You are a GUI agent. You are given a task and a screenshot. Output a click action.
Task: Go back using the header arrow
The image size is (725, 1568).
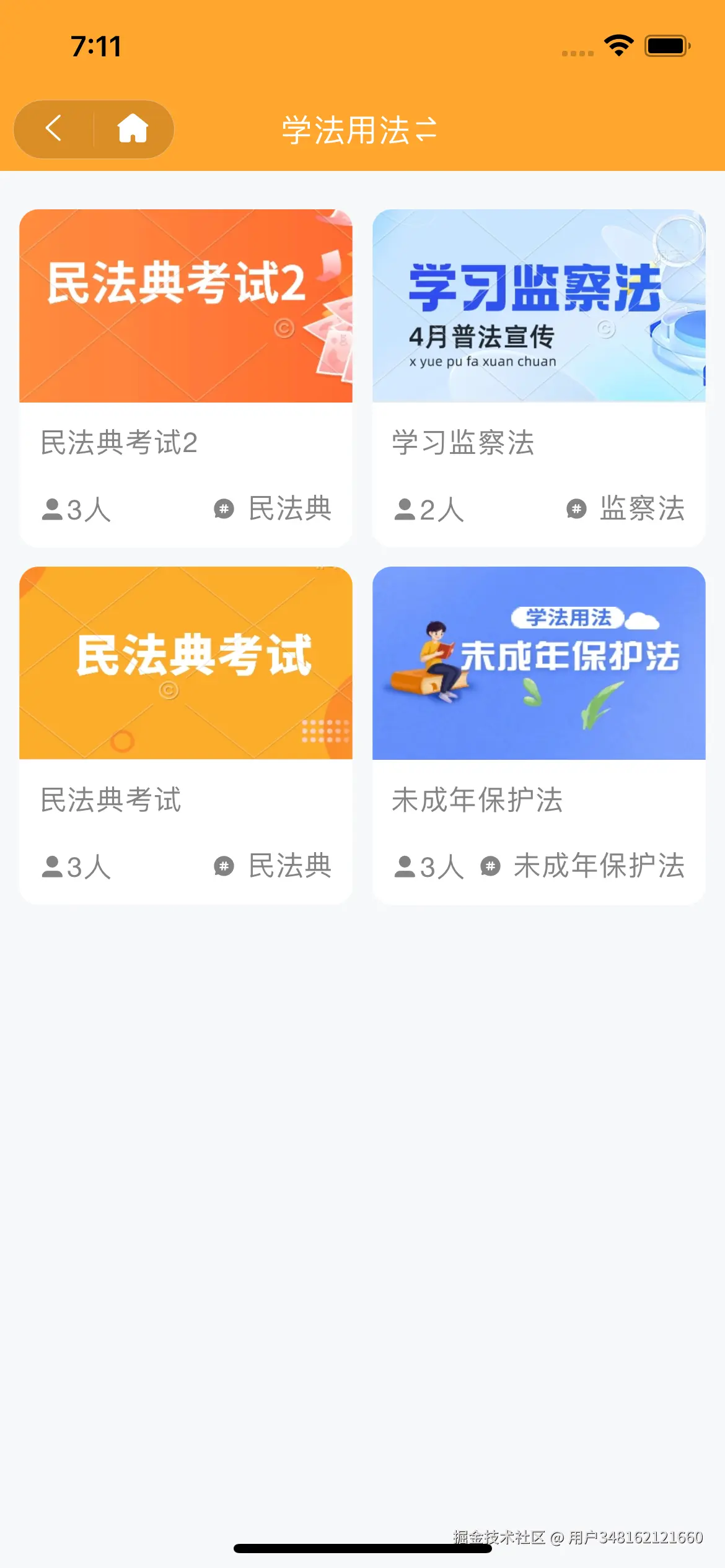(x=54, y=129)
